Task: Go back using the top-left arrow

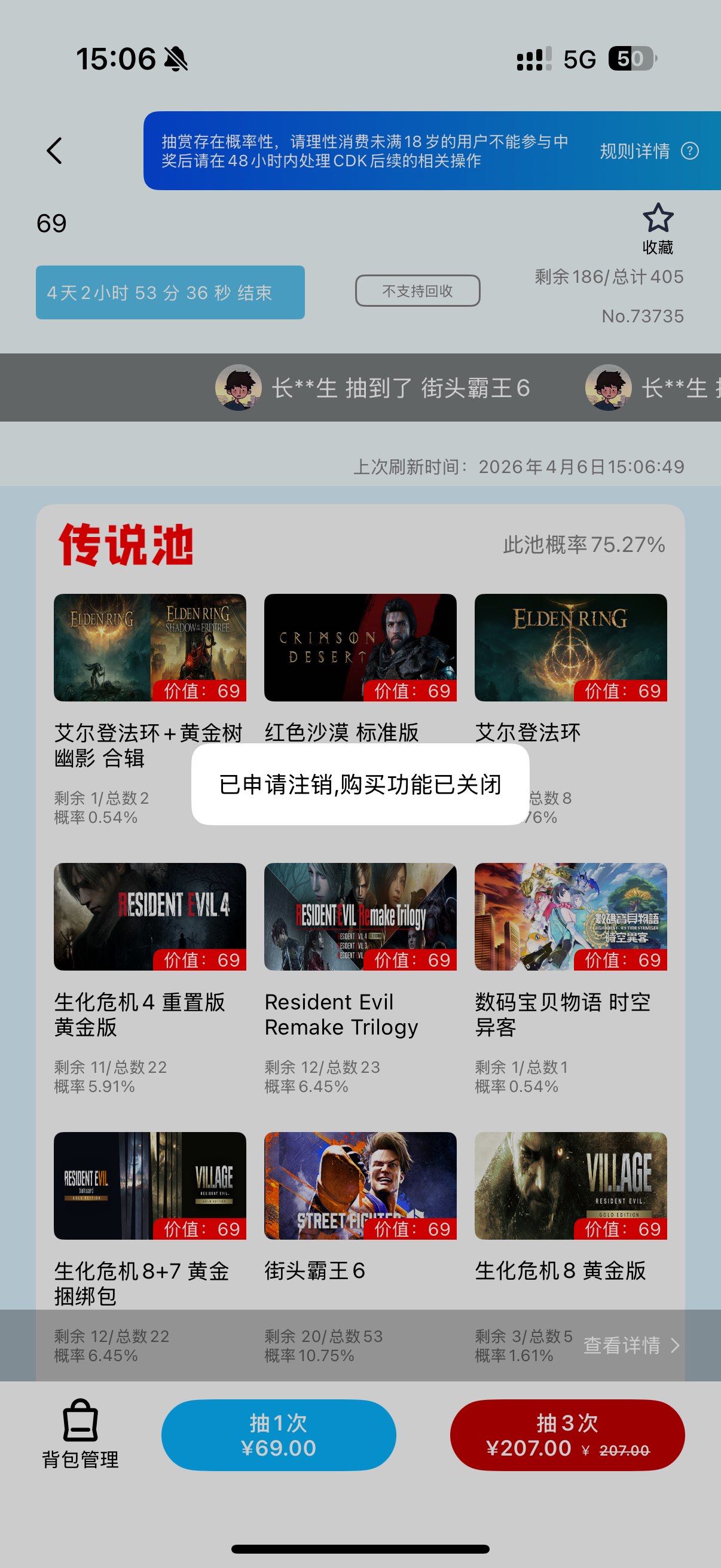Action: pyautogui.click(x=55, y=150)
